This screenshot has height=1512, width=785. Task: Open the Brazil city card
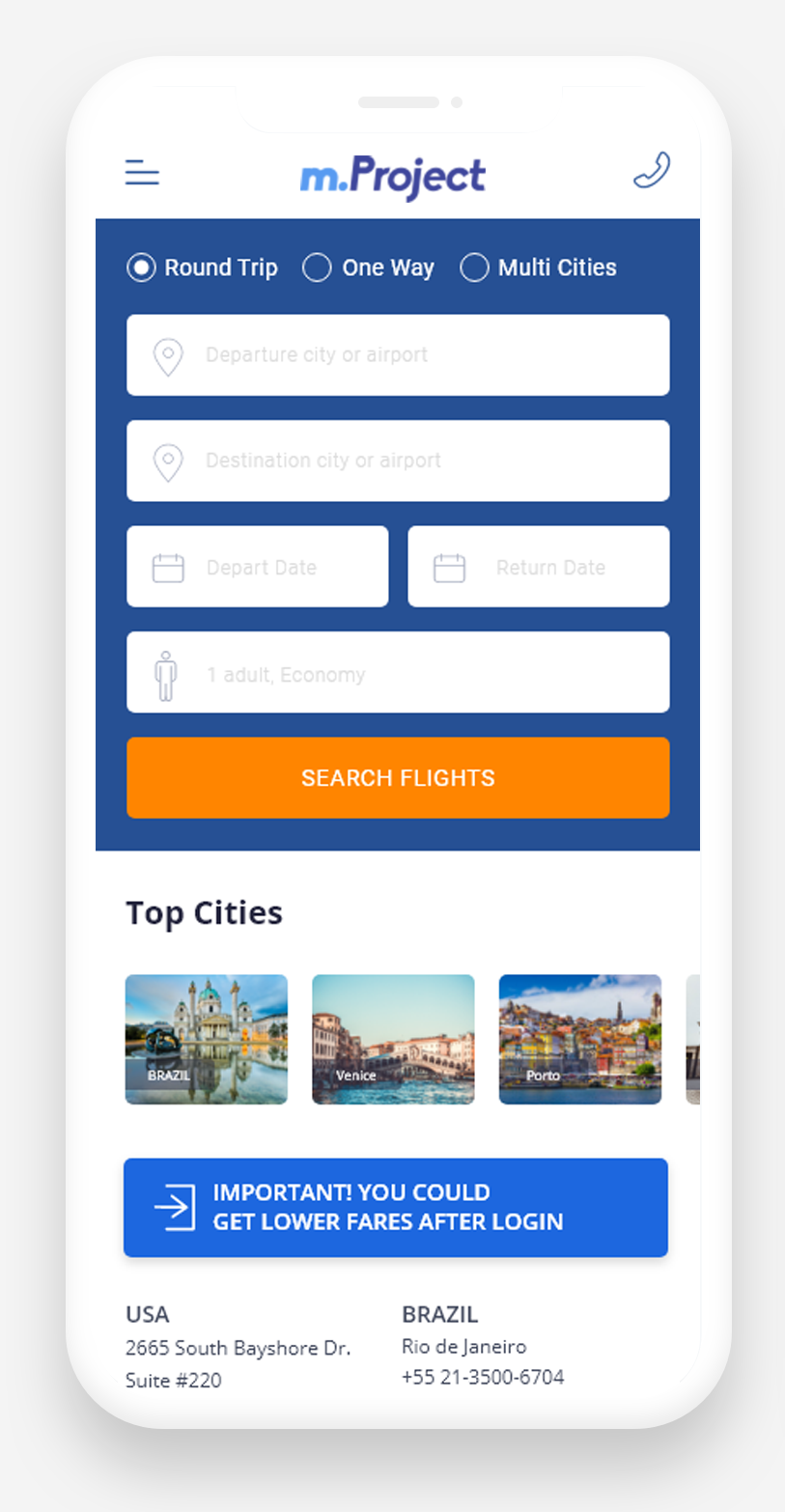(x=207, y=1039)
